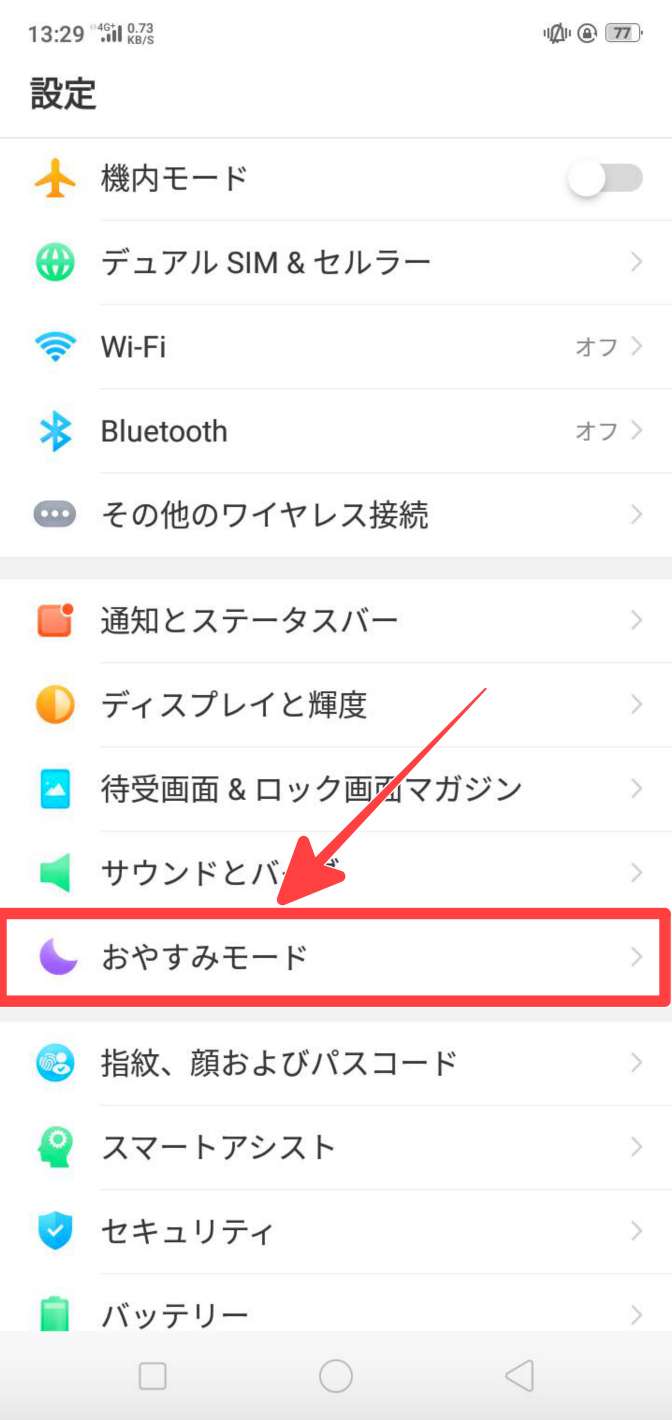Screen dimensions: 672x1420
Task: Open Wi-Fi settings
Action: click(336, 347)
